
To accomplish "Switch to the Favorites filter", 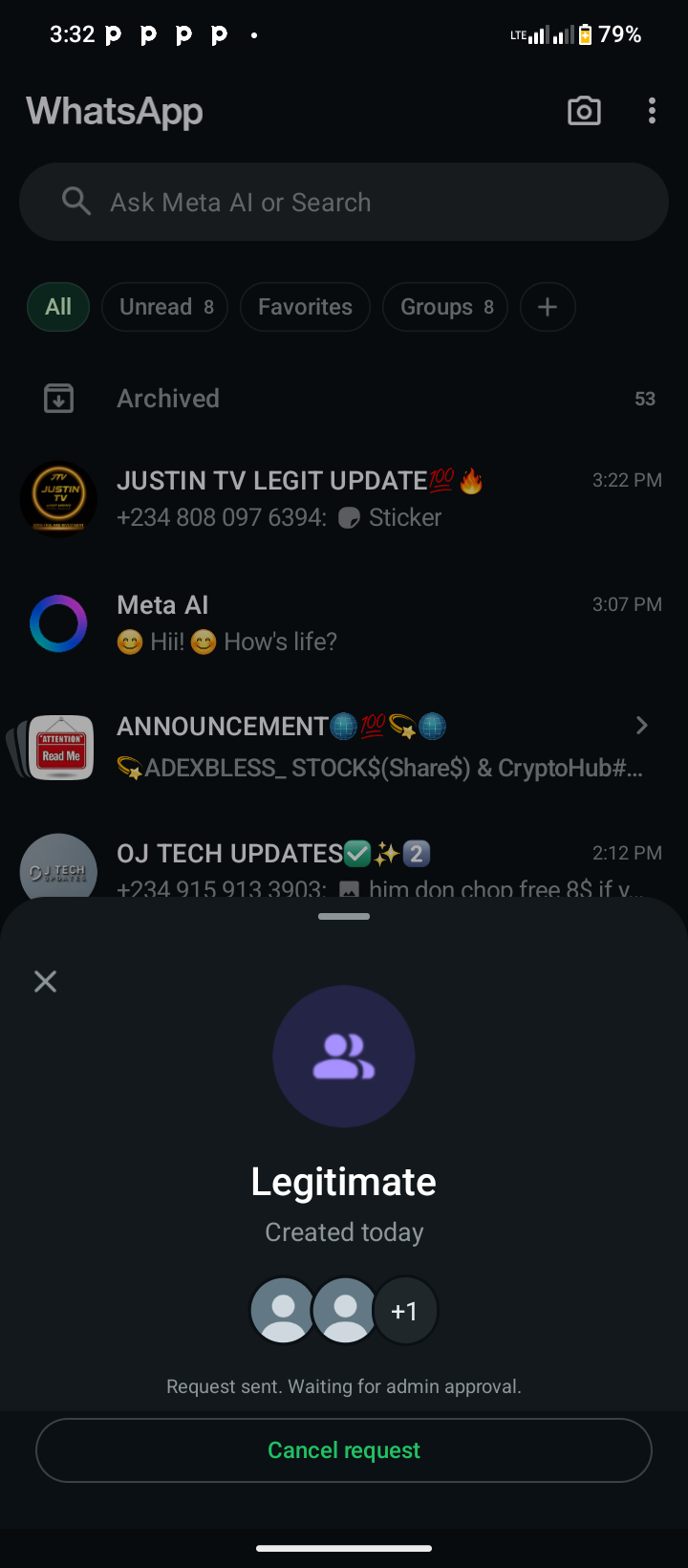I will 305,307.
